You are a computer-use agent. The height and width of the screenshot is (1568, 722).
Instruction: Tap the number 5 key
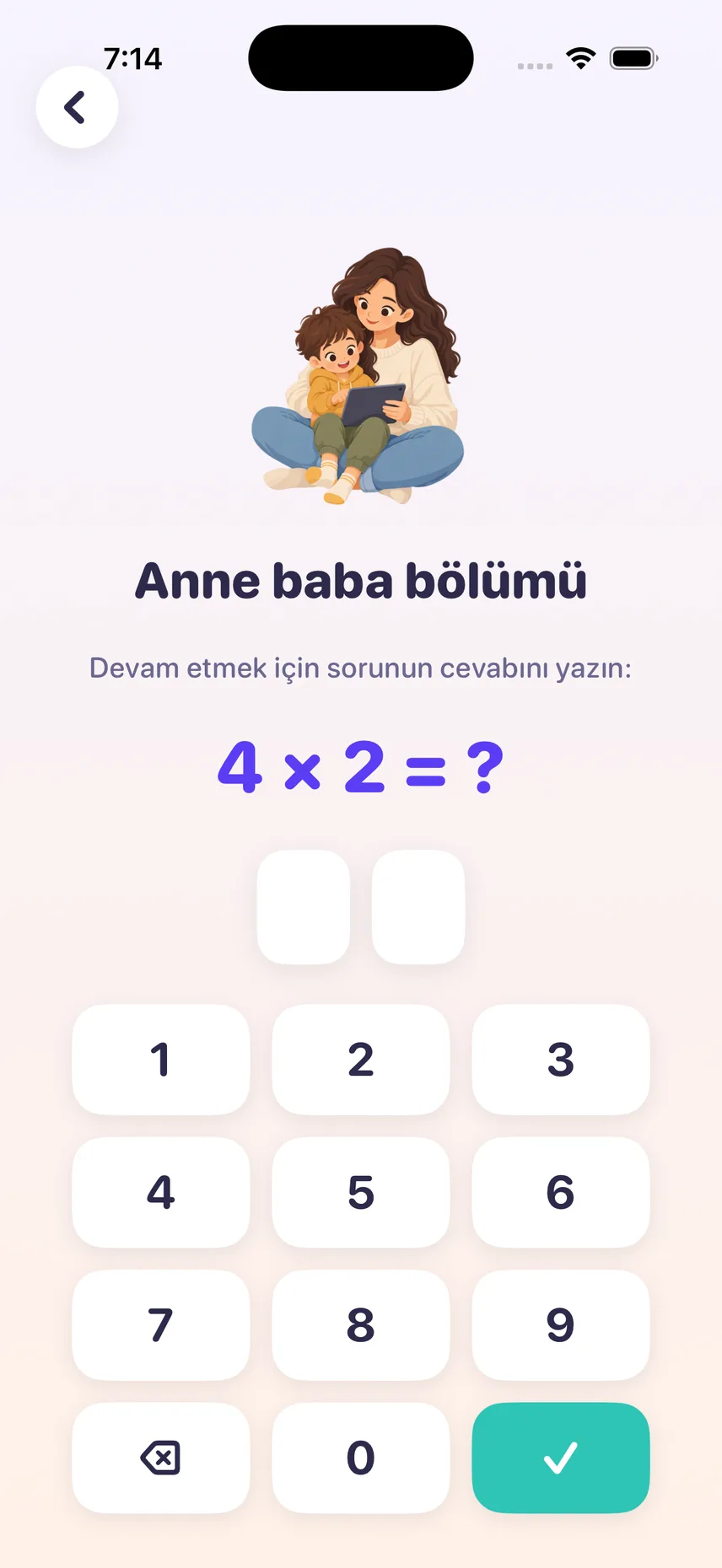tap(361, 1192)
